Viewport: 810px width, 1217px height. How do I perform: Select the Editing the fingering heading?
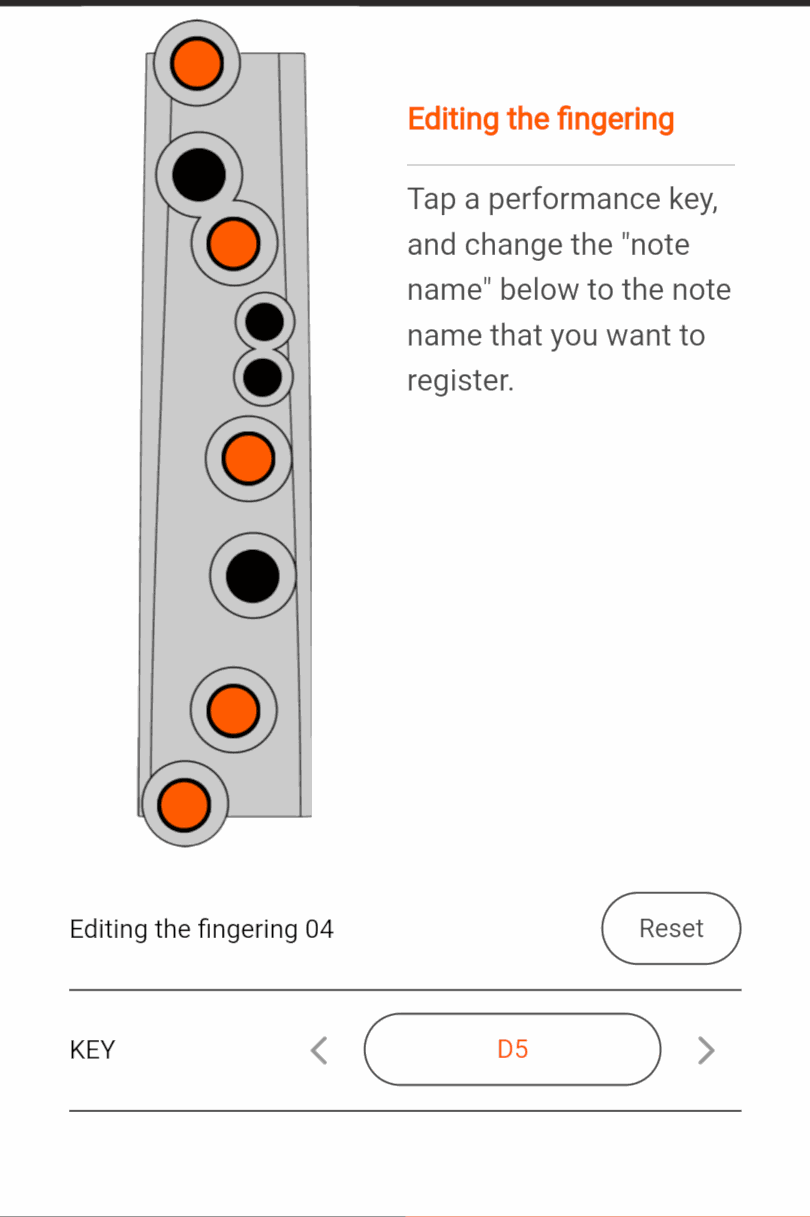540,119
